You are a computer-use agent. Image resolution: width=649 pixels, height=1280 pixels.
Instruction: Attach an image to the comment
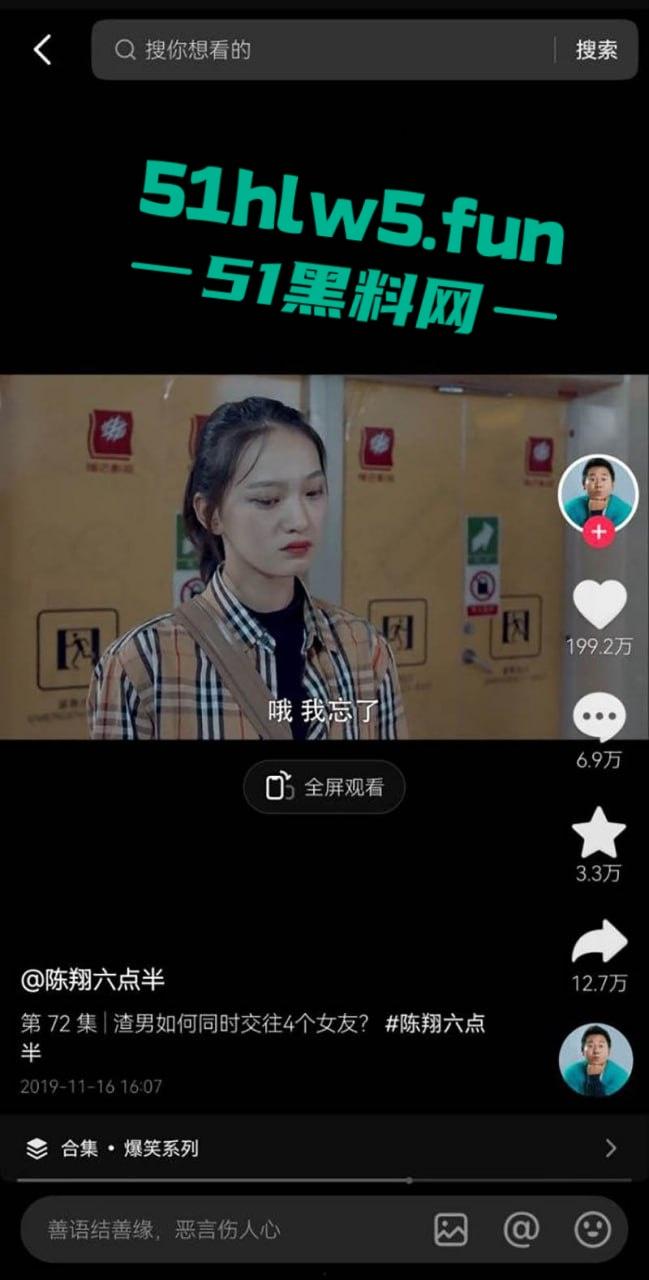pyautogui.click(x=451, y=1229)
